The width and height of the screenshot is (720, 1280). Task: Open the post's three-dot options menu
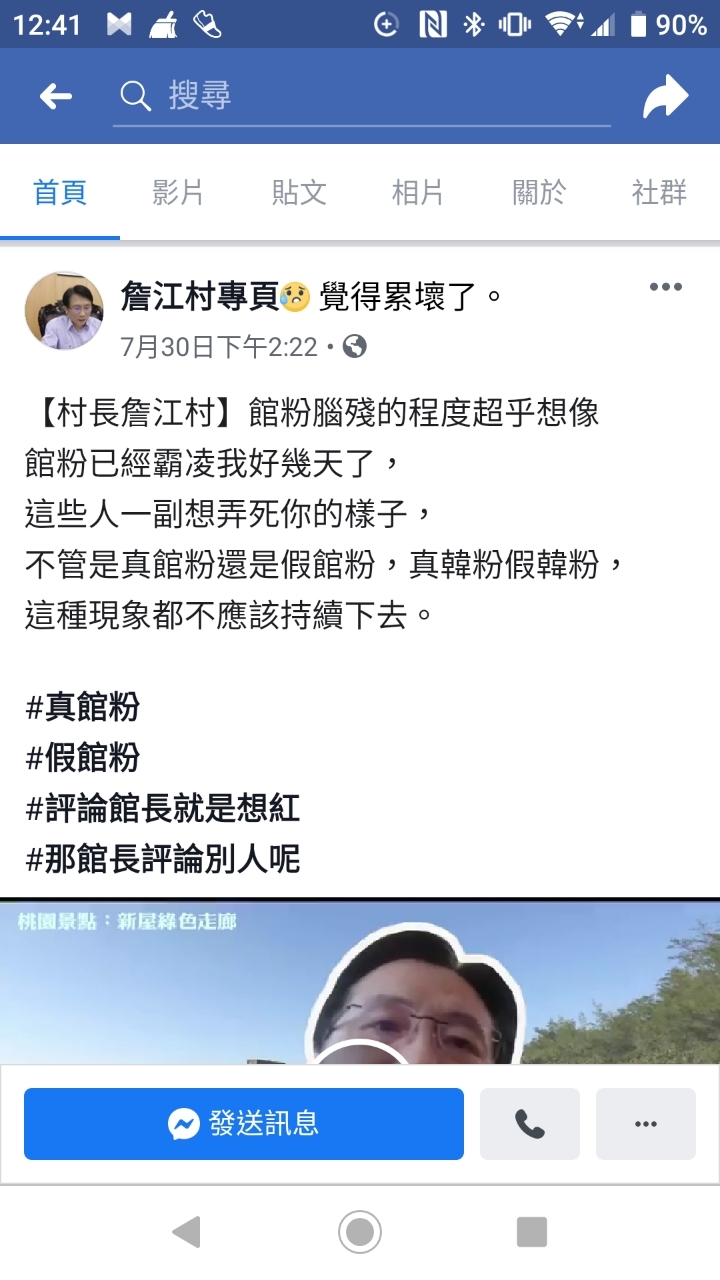[x=665, y=287]
